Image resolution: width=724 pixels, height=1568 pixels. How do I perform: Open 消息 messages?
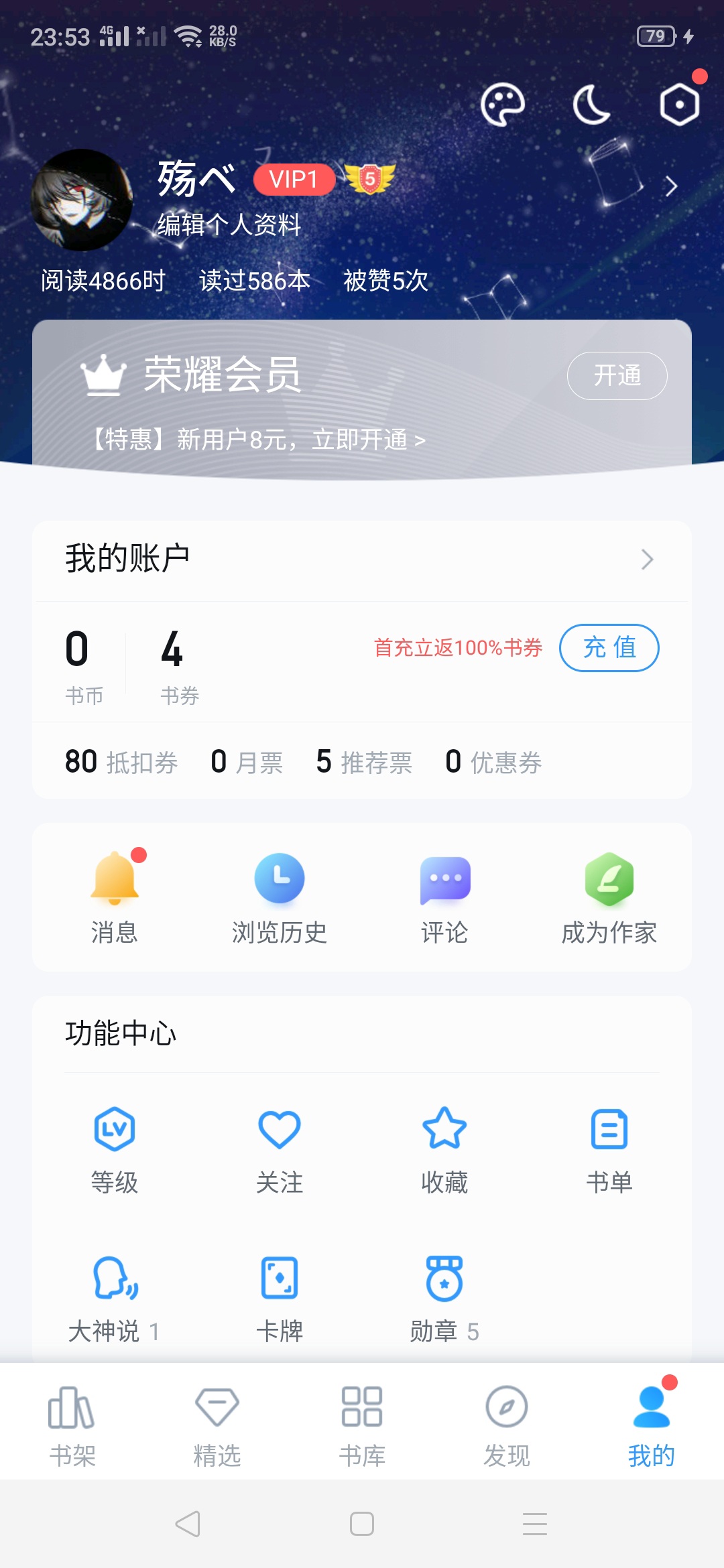coord(115,898)
